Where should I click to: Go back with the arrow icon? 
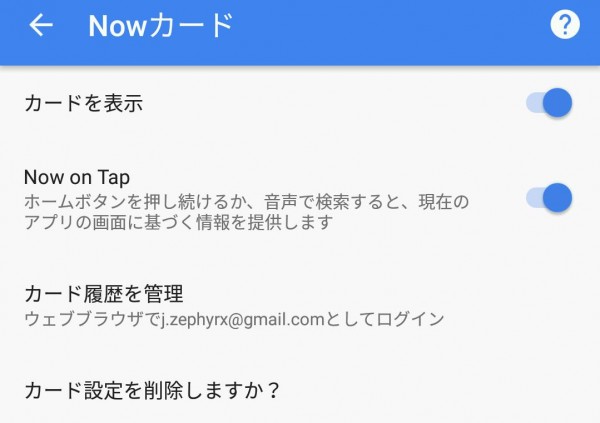tap(40, 26)
